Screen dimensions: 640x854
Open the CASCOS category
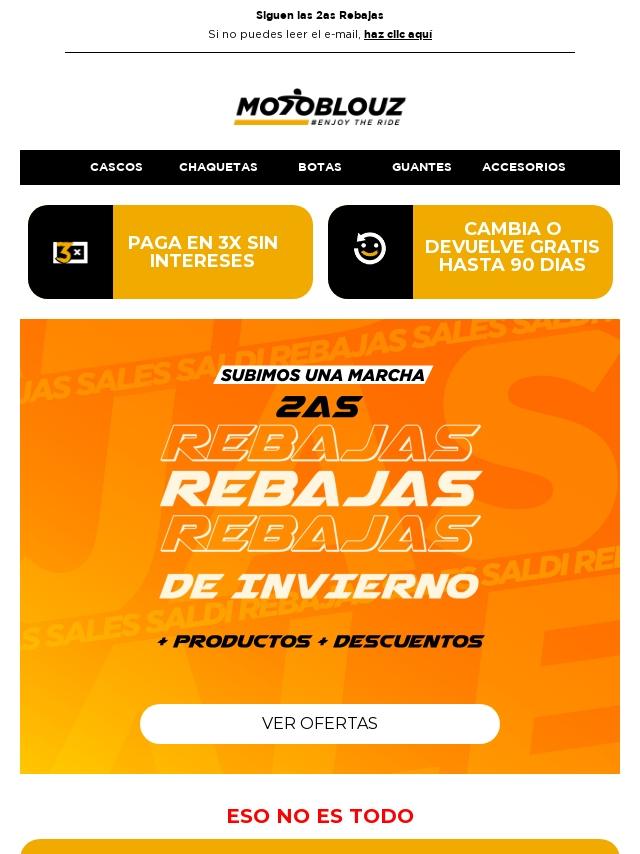pyautogui.click(x=116, y=167)
